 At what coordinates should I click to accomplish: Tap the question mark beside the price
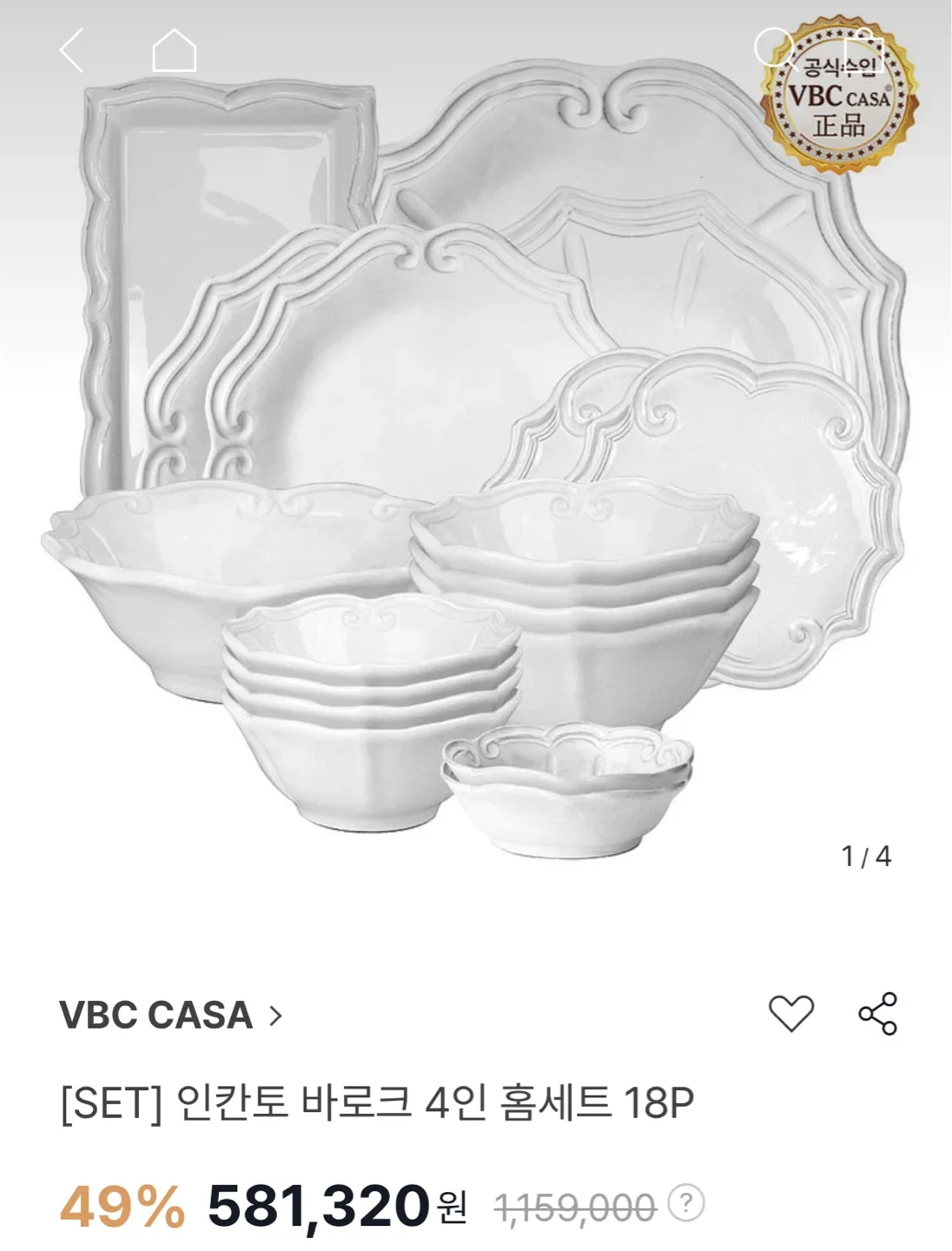point(686,1204)
